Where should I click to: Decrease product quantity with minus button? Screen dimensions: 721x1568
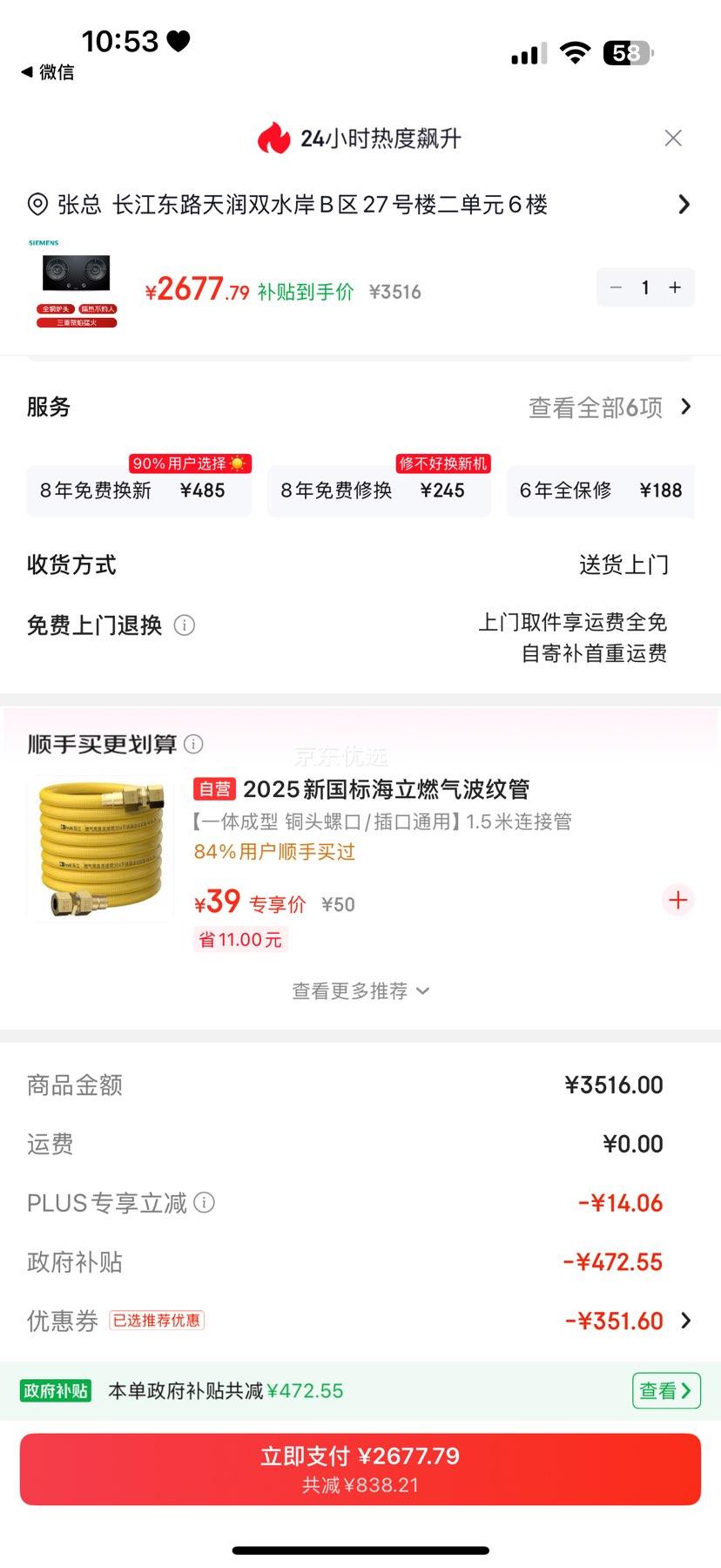(617, 287)
